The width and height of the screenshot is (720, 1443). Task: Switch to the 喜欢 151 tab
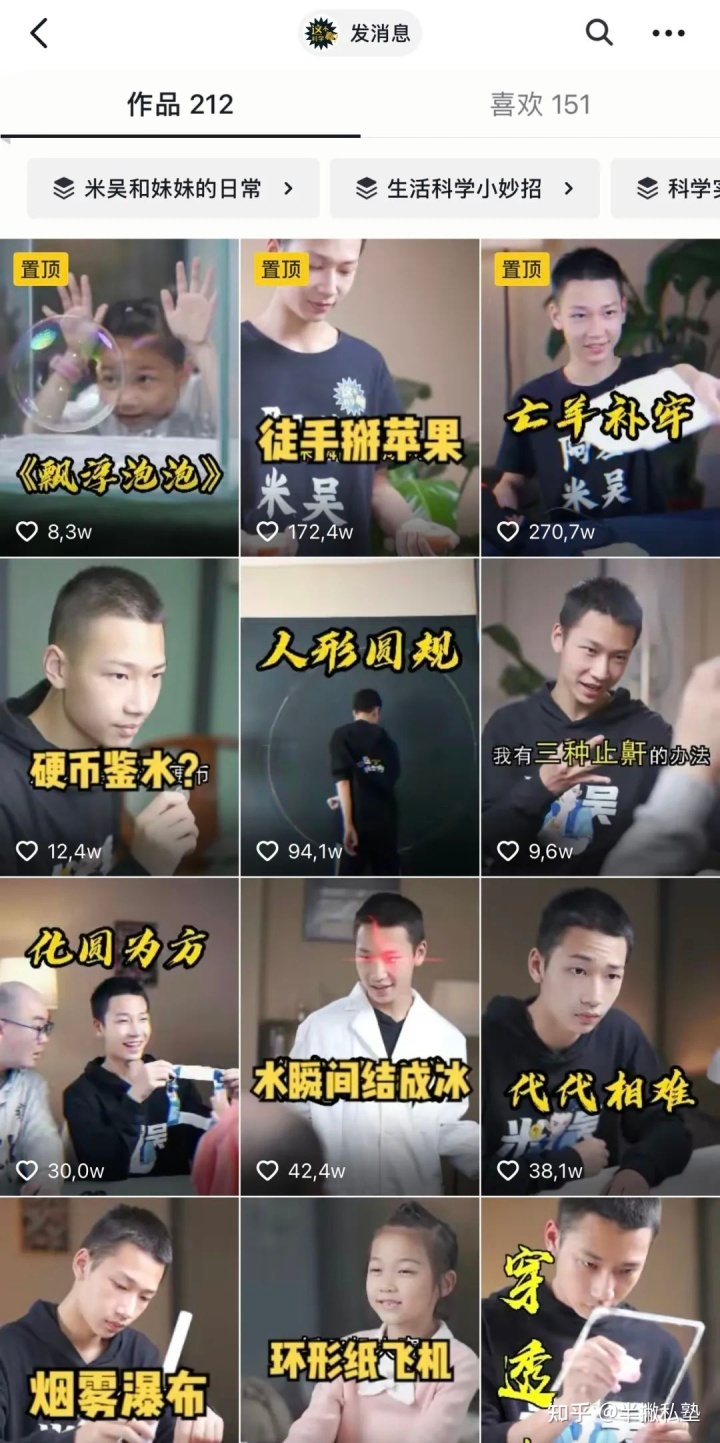click(x=540, y=104)
